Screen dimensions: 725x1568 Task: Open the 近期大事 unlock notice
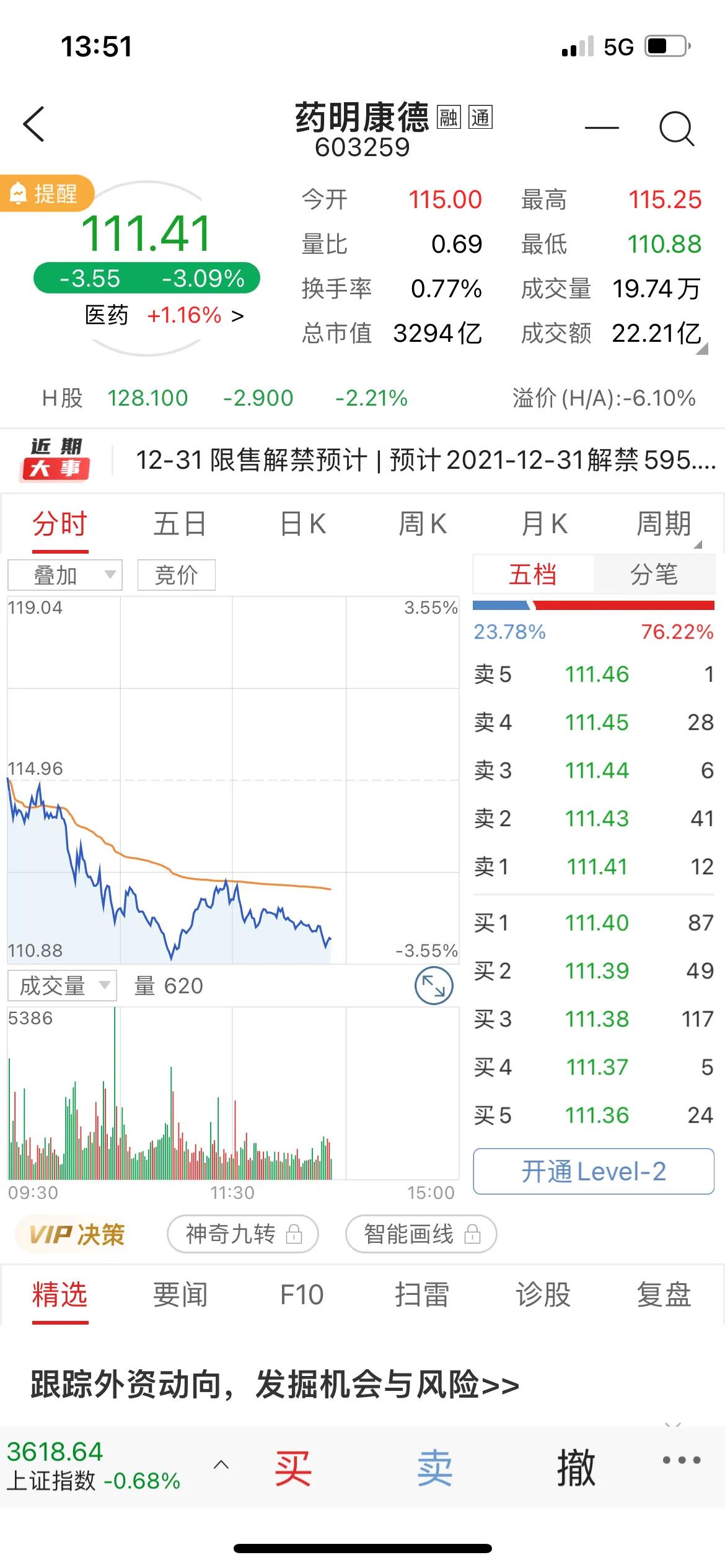click(x=425, y=461)
